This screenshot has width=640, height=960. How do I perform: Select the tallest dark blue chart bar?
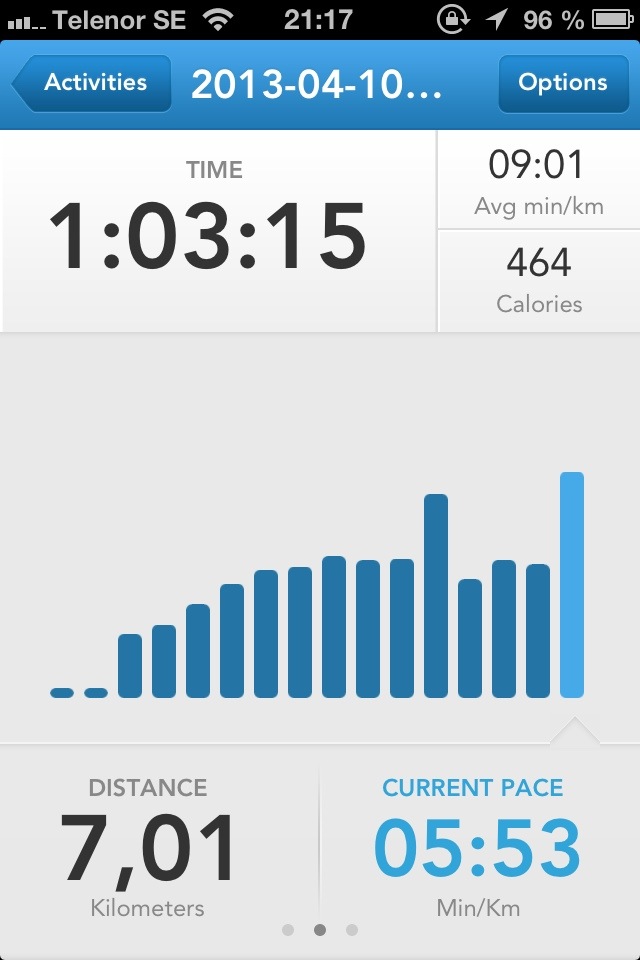pos(436,596)
